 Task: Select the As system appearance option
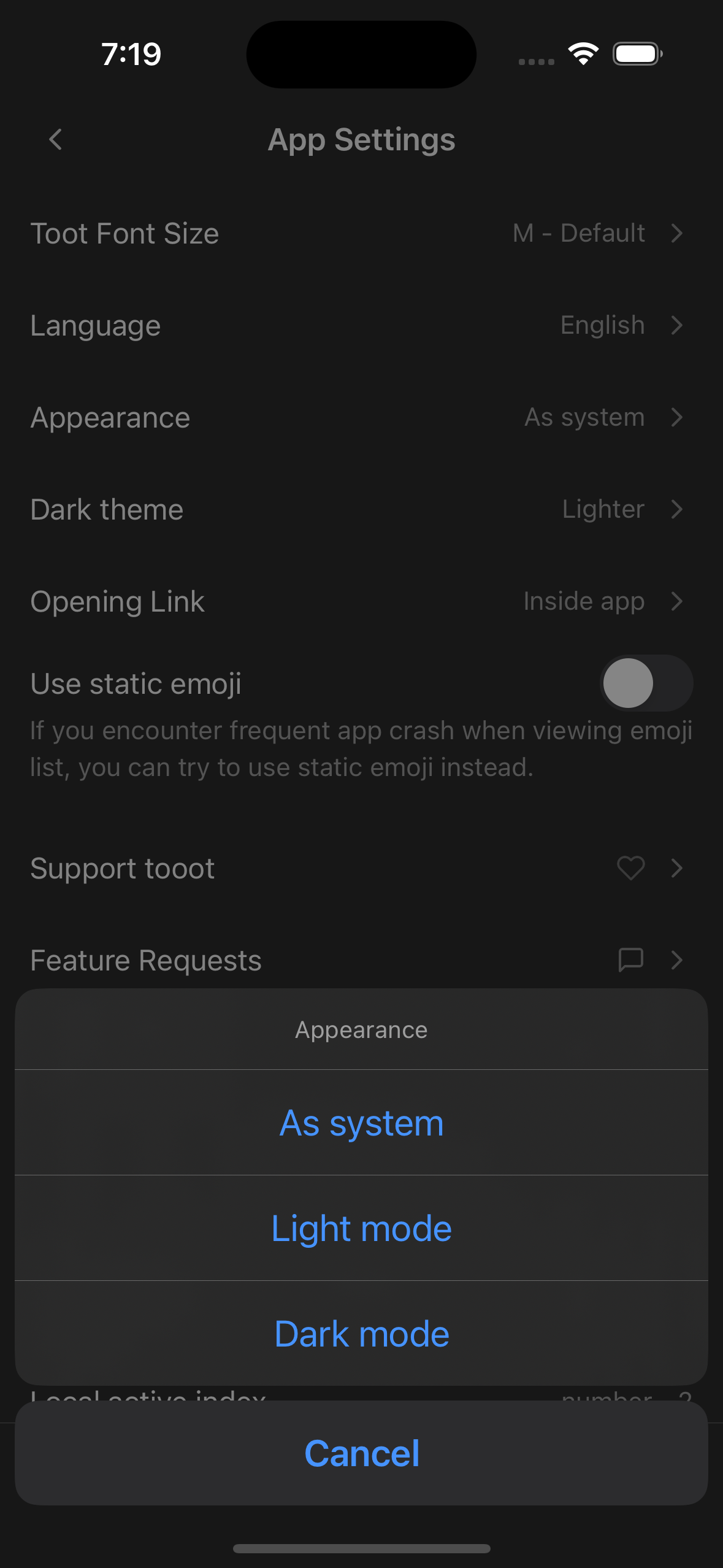(x=361, y=1123)
